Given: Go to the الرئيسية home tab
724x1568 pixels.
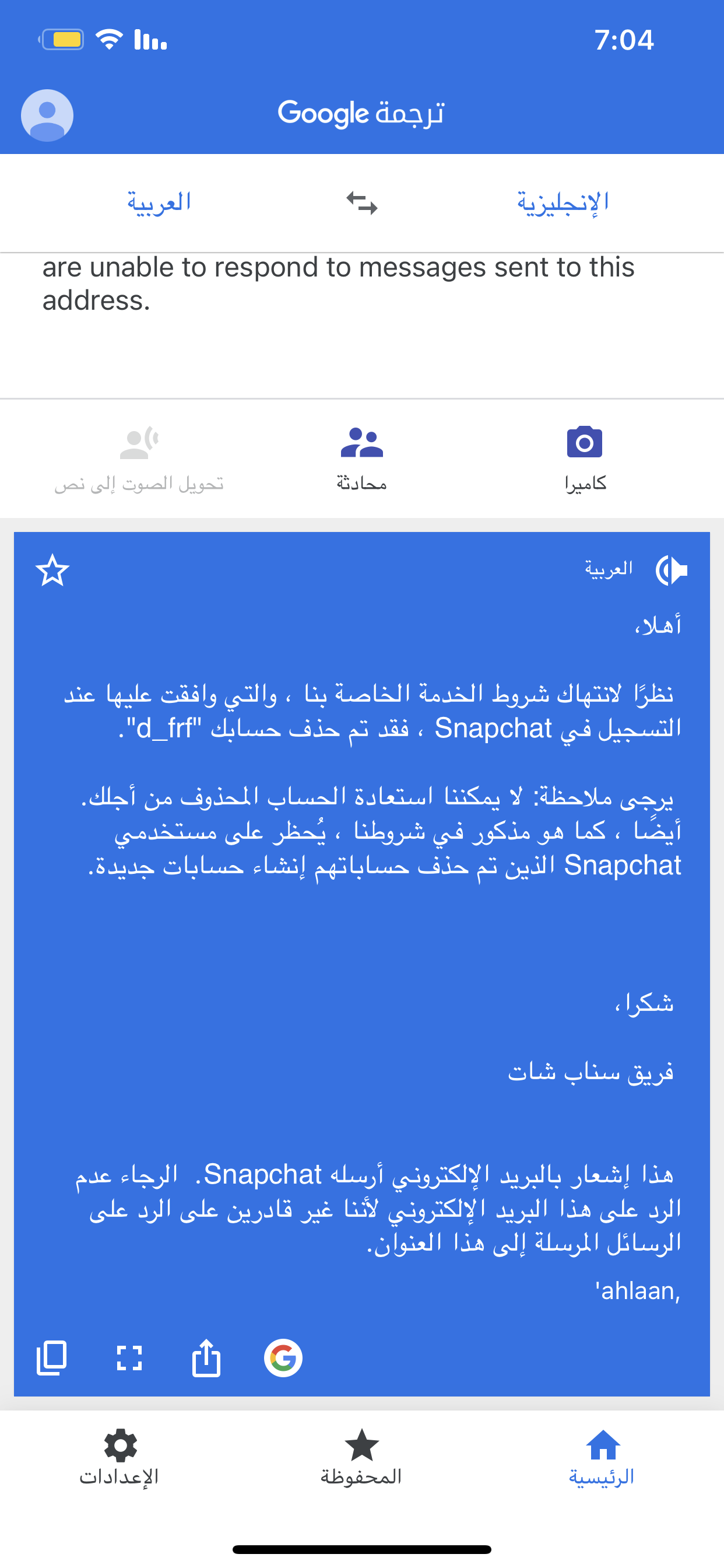Looking at the screenshot, I should click(602, 1458).
